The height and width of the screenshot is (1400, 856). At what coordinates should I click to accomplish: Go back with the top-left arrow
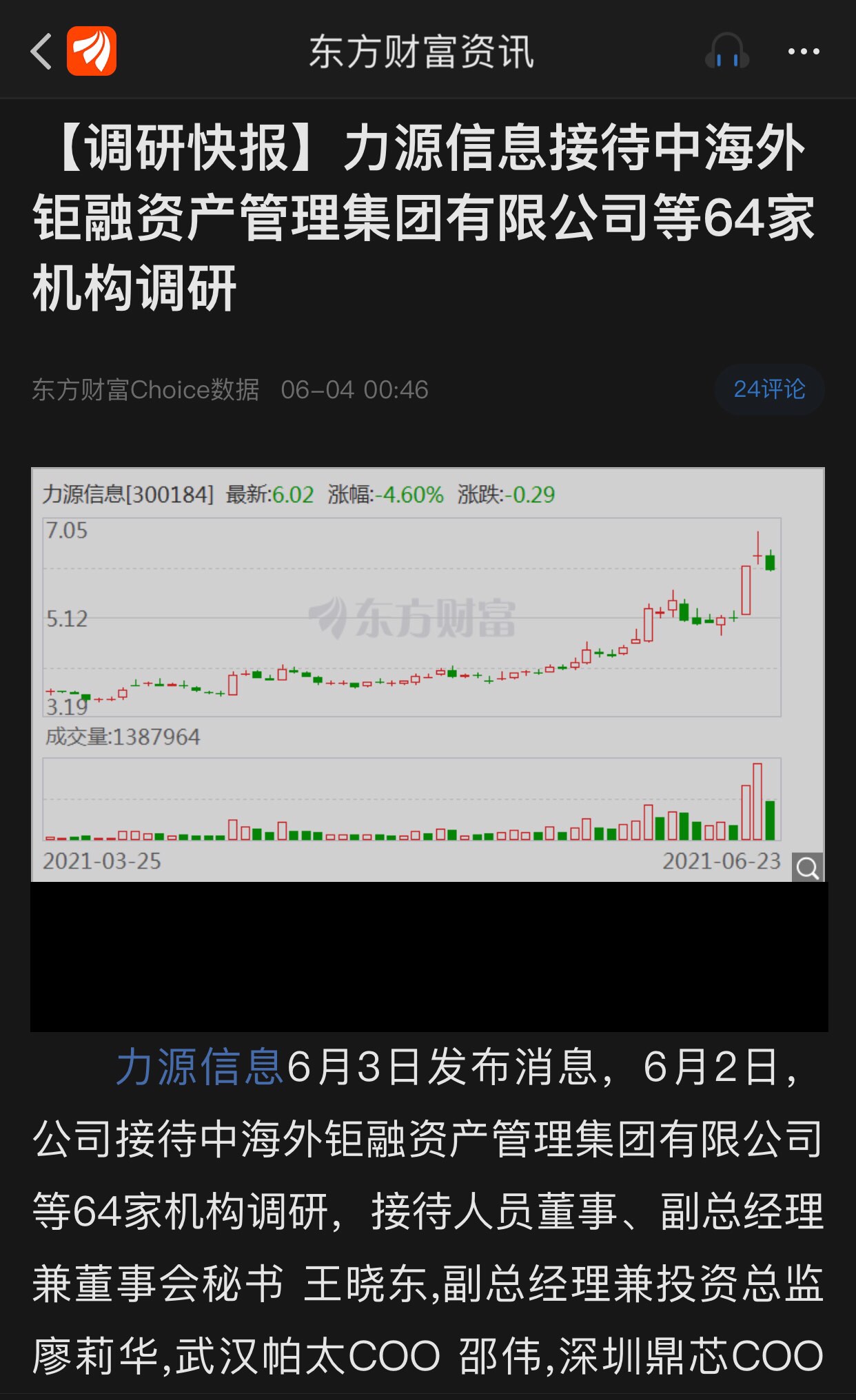[41, 51]
